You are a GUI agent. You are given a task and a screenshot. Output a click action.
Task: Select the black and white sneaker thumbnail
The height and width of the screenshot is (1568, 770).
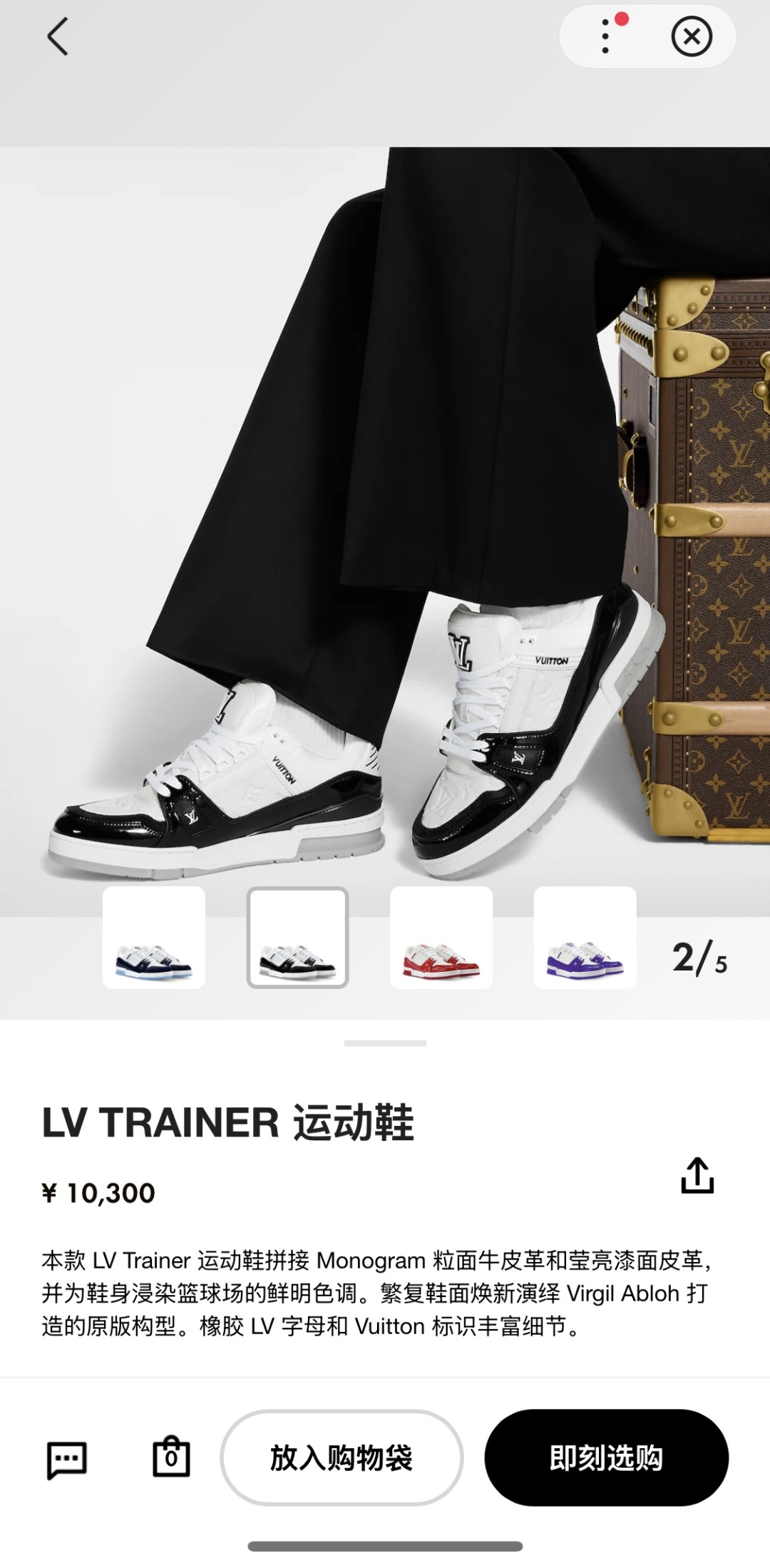pyautogui.click(x=297, y=938)
